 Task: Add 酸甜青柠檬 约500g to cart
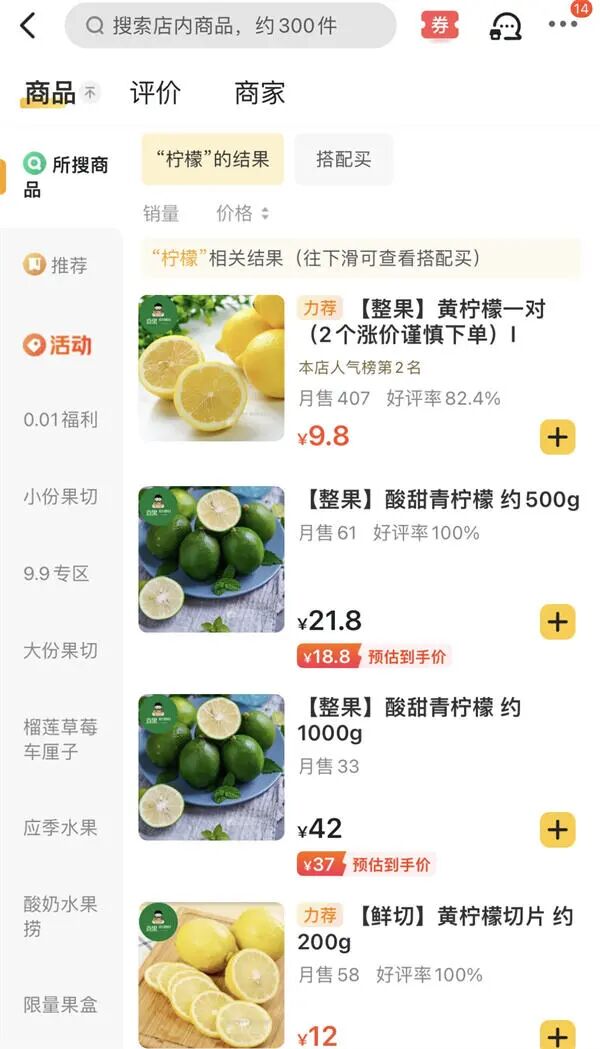557,622
